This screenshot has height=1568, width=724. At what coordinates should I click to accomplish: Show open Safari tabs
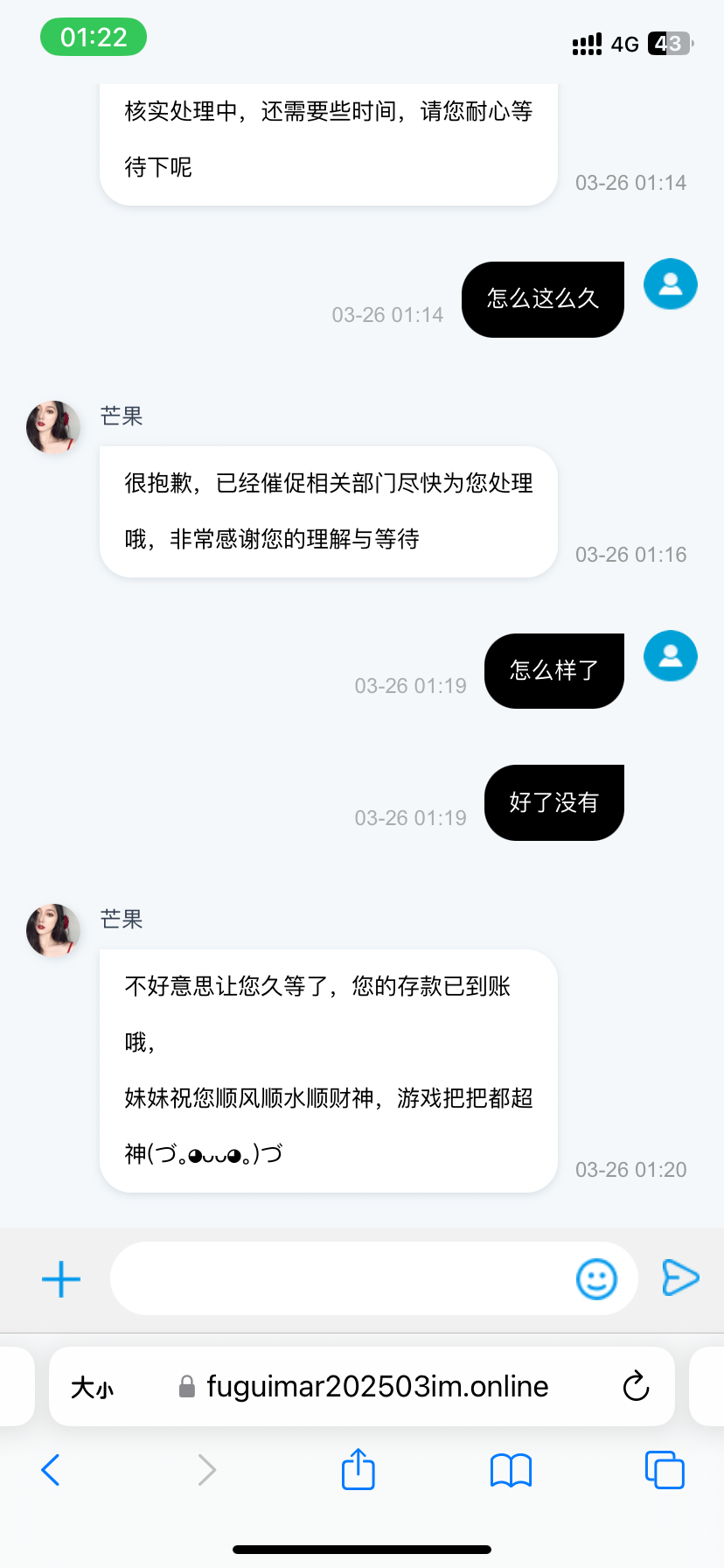[x=665, y=1469]
